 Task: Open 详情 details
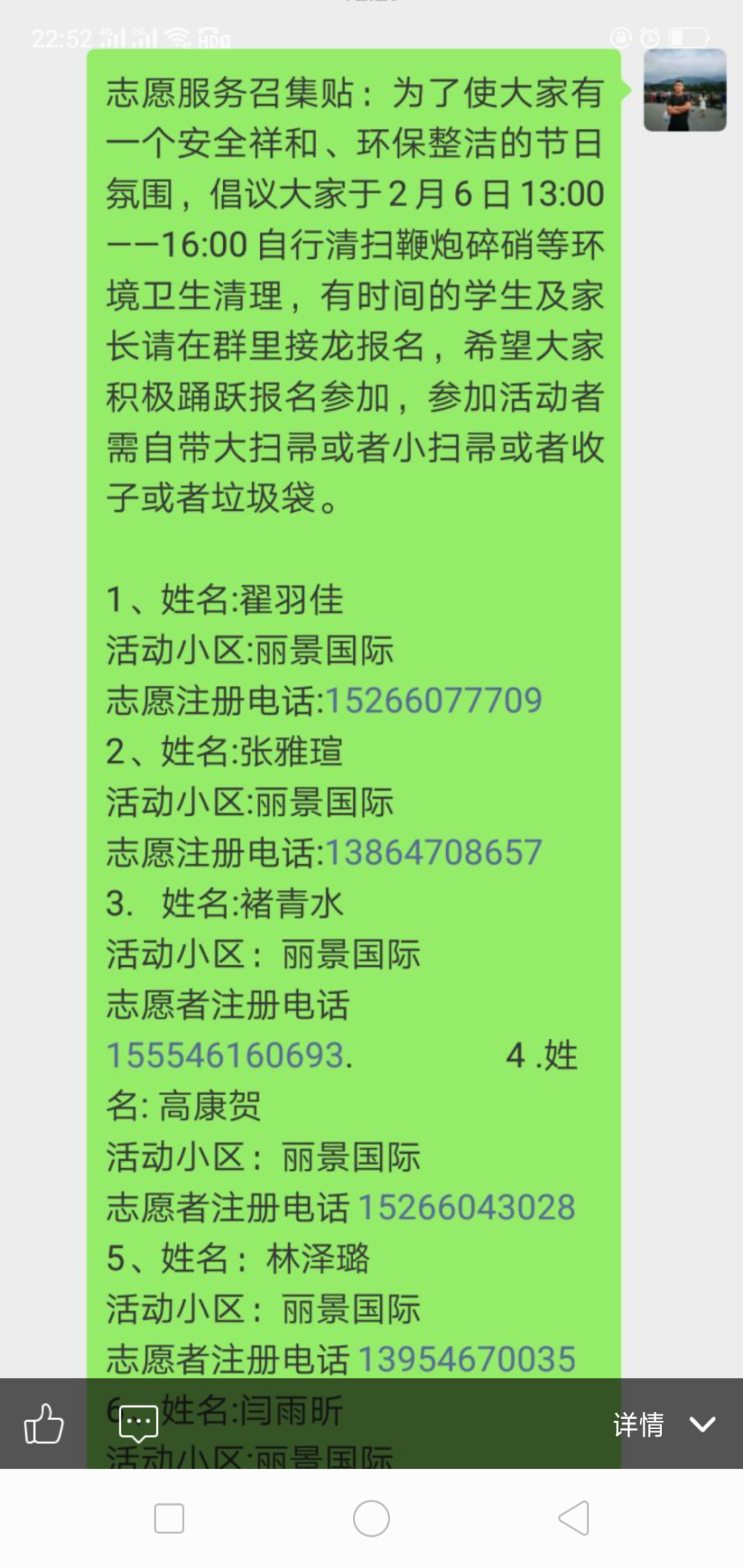coord(638,1424)
